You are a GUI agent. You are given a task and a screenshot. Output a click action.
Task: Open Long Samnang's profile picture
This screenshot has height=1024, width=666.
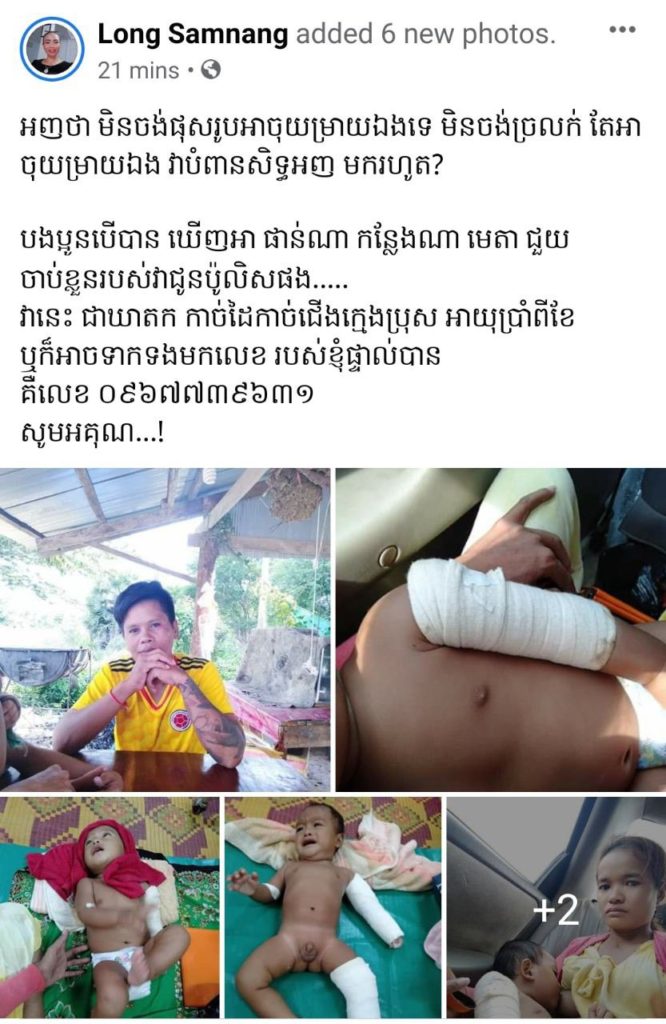52,48
